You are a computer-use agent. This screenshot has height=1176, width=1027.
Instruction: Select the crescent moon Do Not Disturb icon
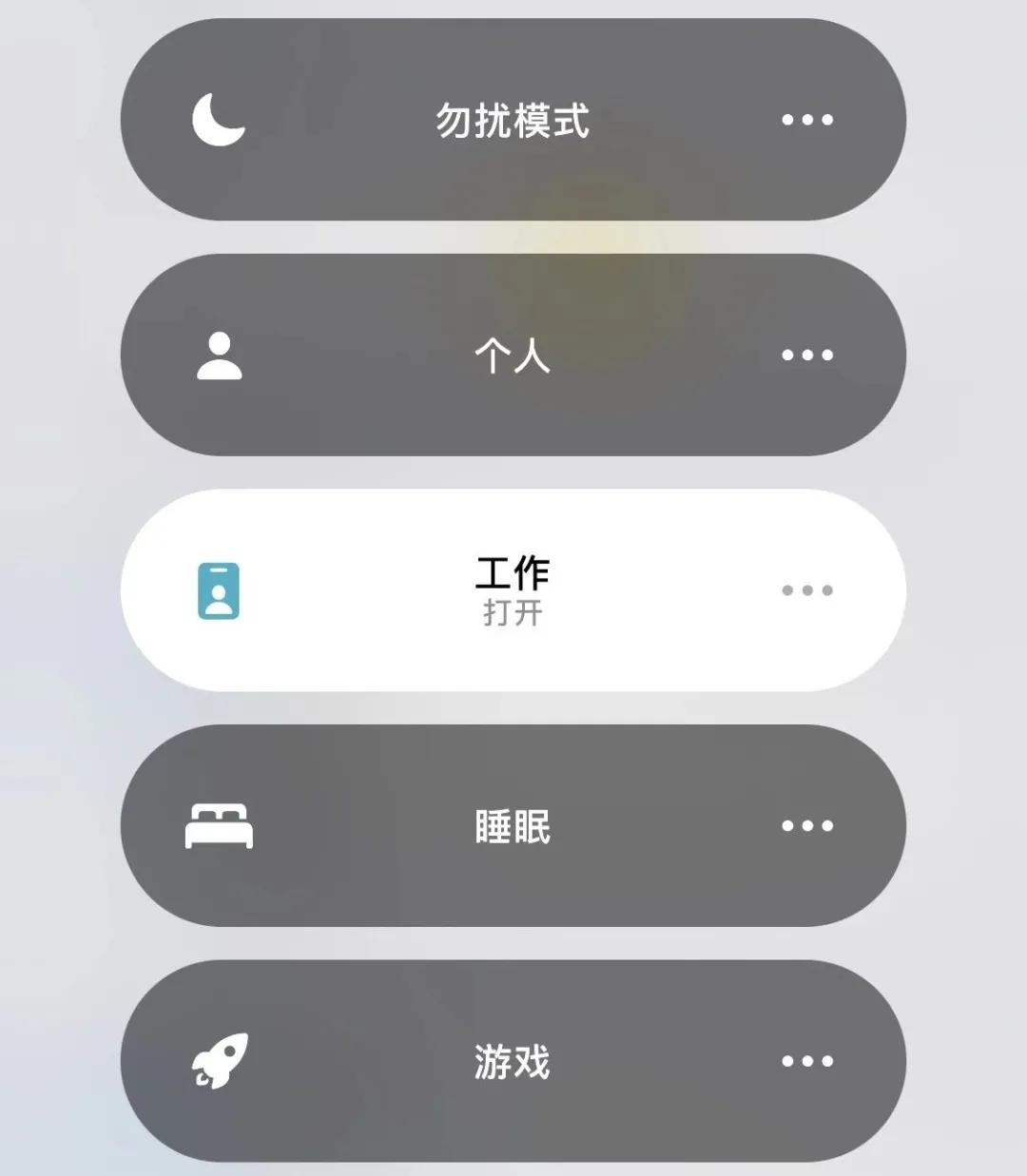coord(216,117)
